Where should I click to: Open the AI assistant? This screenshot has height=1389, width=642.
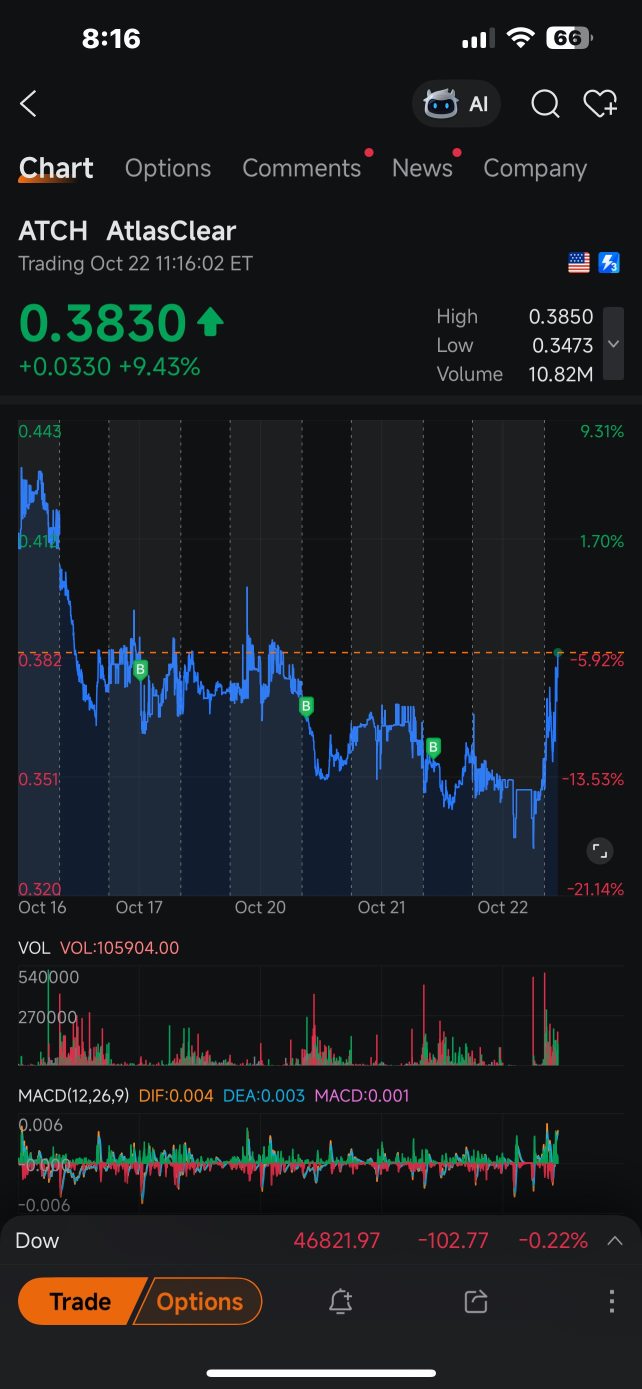tap(456, 104)
